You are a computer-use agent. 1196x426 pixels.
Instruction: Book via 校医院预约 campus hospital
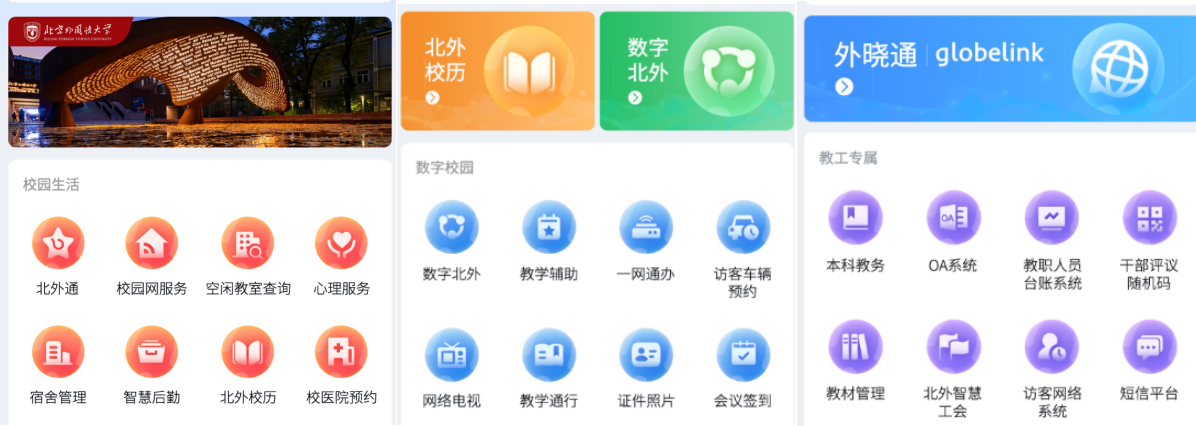point(341,352)
